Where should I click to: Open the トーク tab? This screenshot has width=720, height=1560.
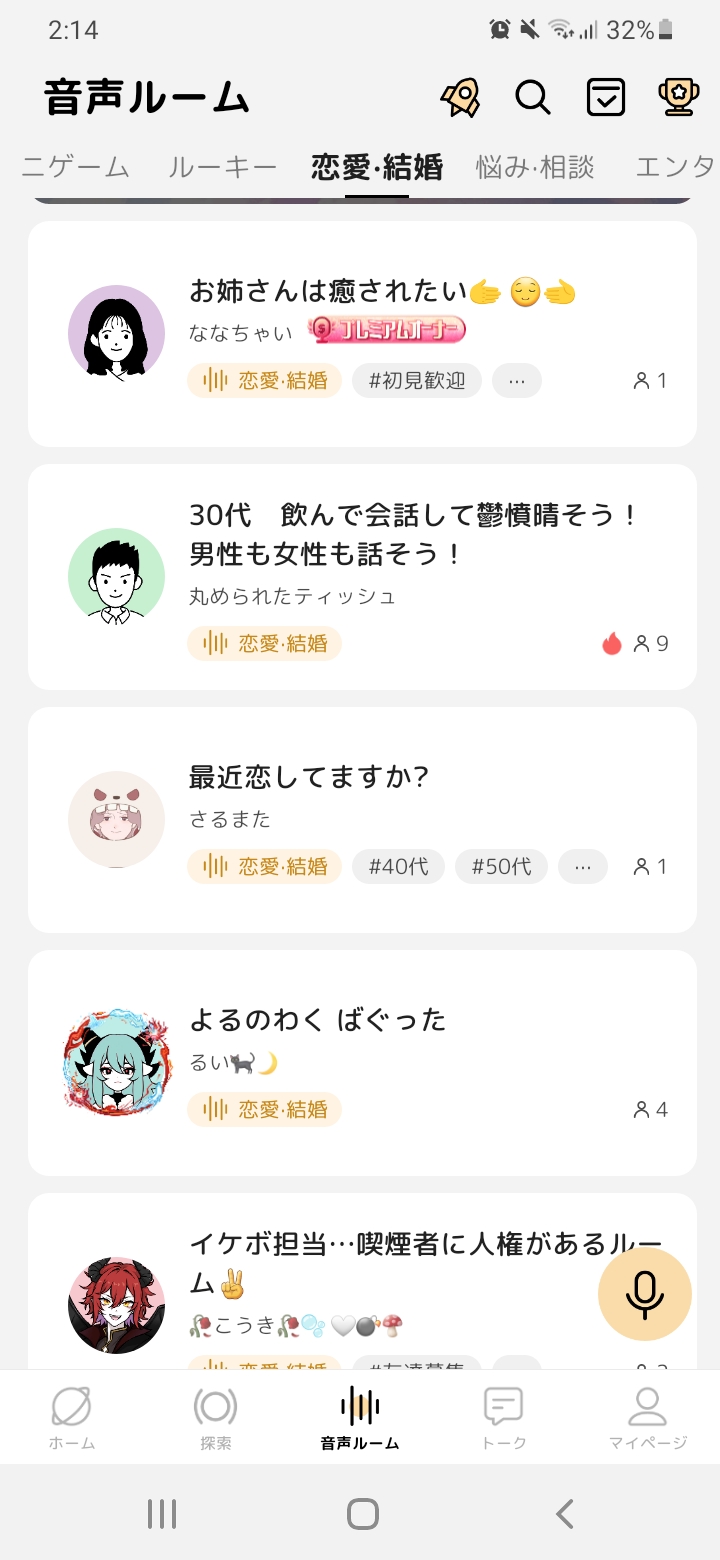coord(504,1417)
